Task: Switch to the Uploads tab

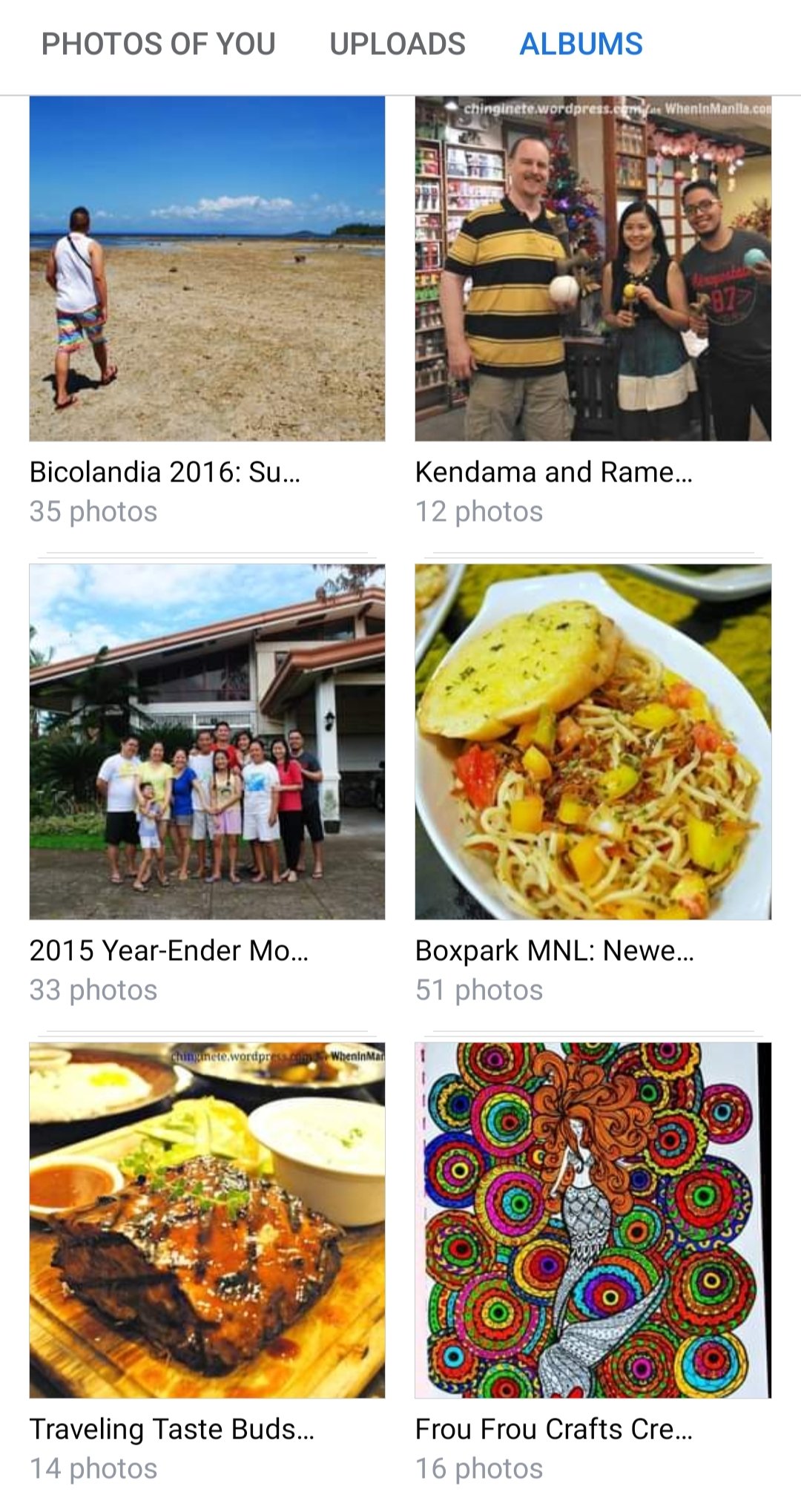Action: (x=398, y=45)
